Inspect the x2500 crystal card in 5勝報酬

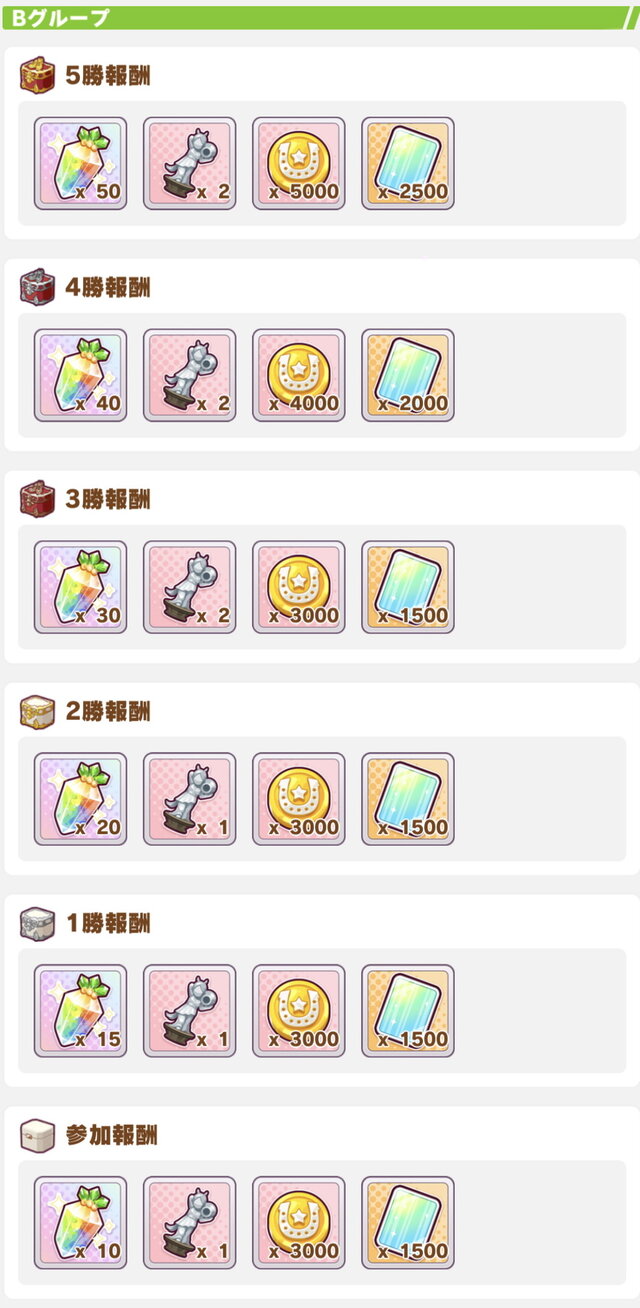407,163
